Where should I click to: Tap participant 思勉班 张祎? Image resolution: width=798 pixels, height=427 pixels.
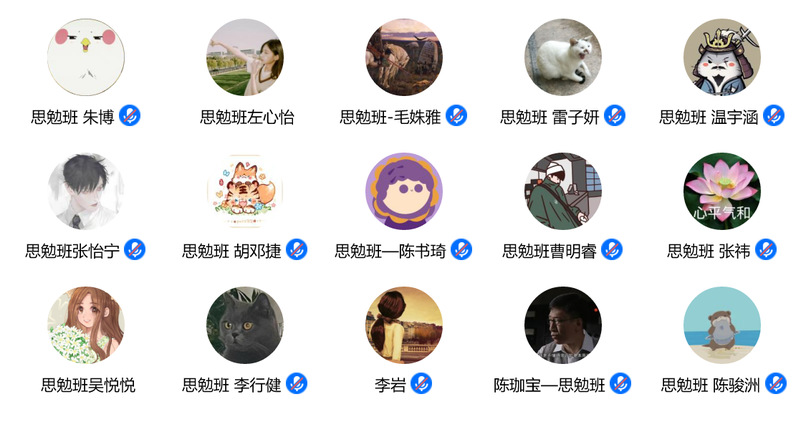click(722, 192)
